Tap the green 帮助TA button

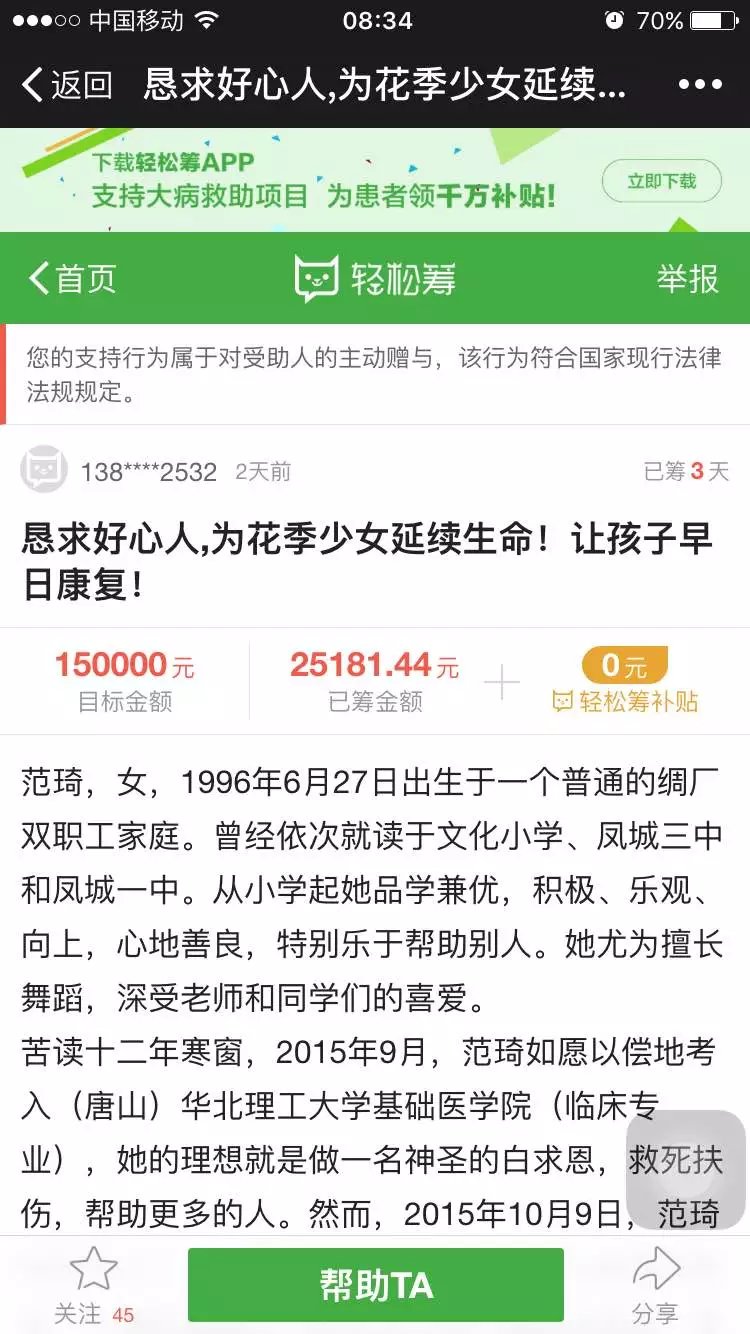point(376,1284)
